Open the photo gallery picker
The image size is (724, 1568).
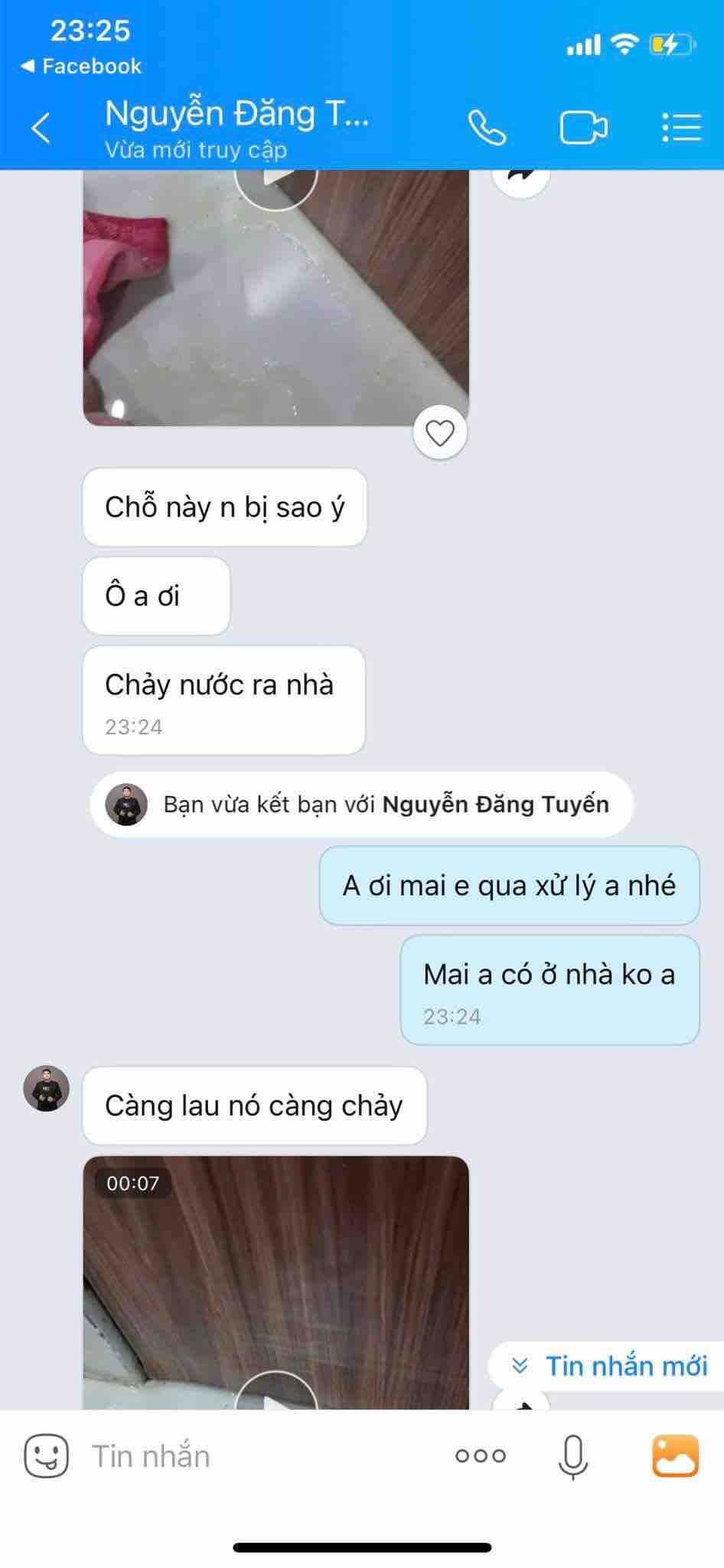(675, 1455)
